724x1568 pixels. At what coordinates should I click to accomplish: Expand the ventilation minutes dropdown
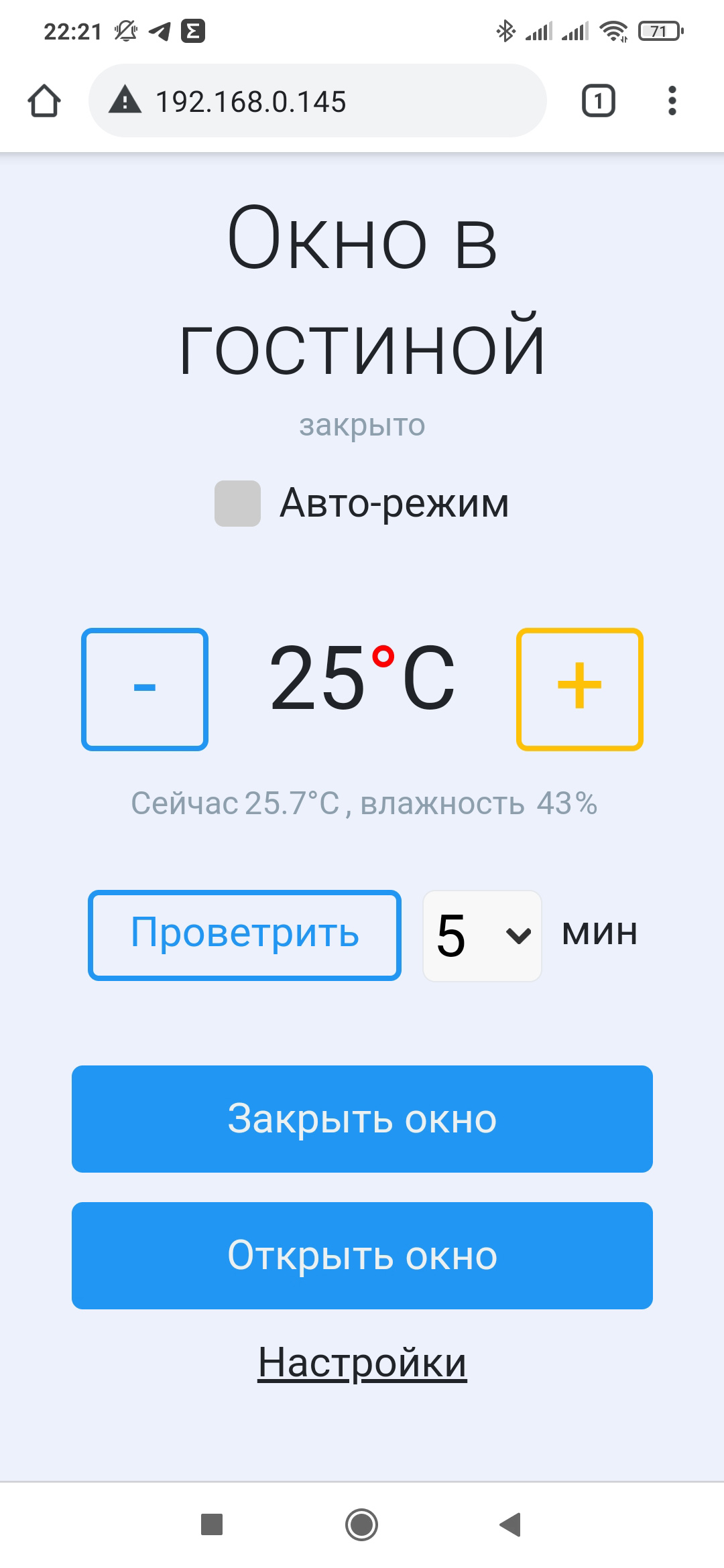482,935
